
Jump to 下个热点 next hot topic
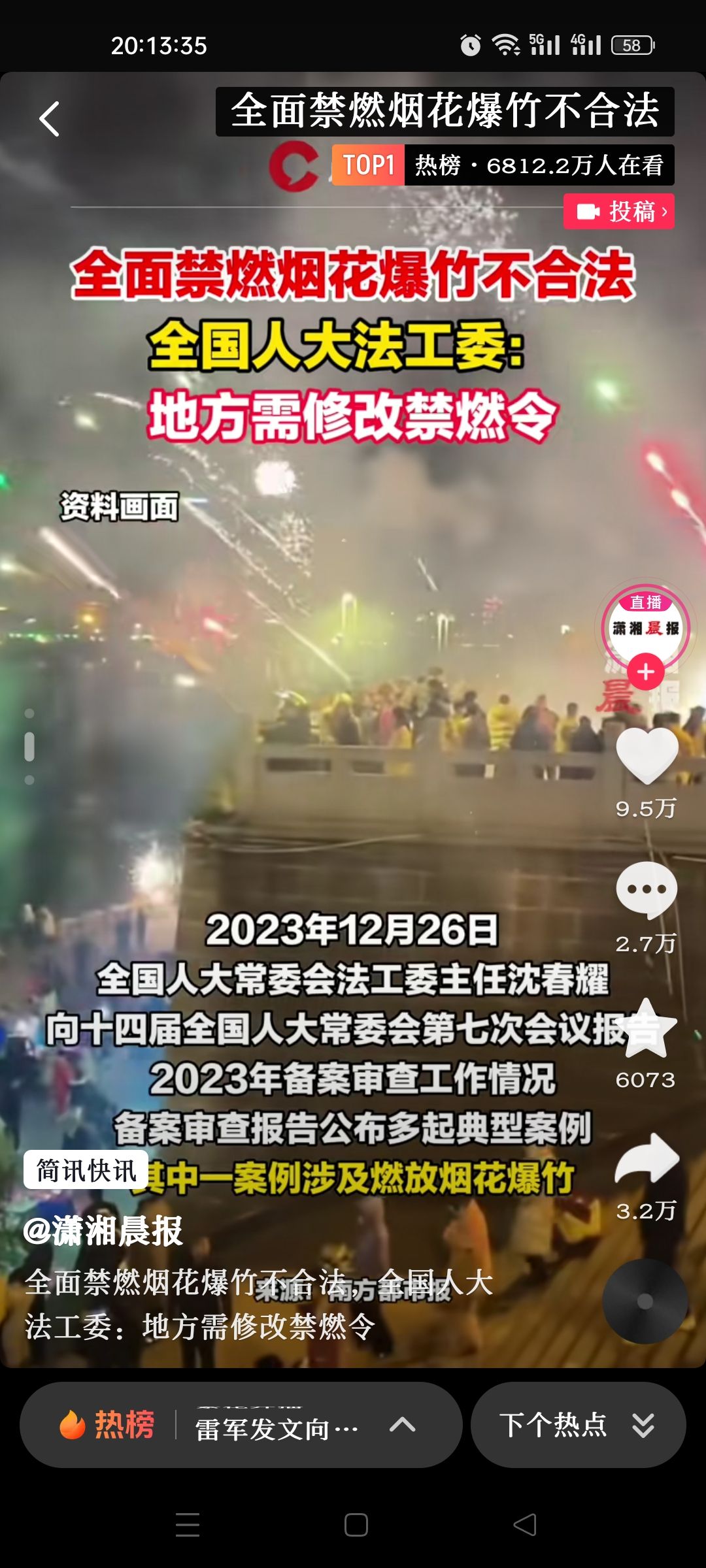pos(578,1424)
